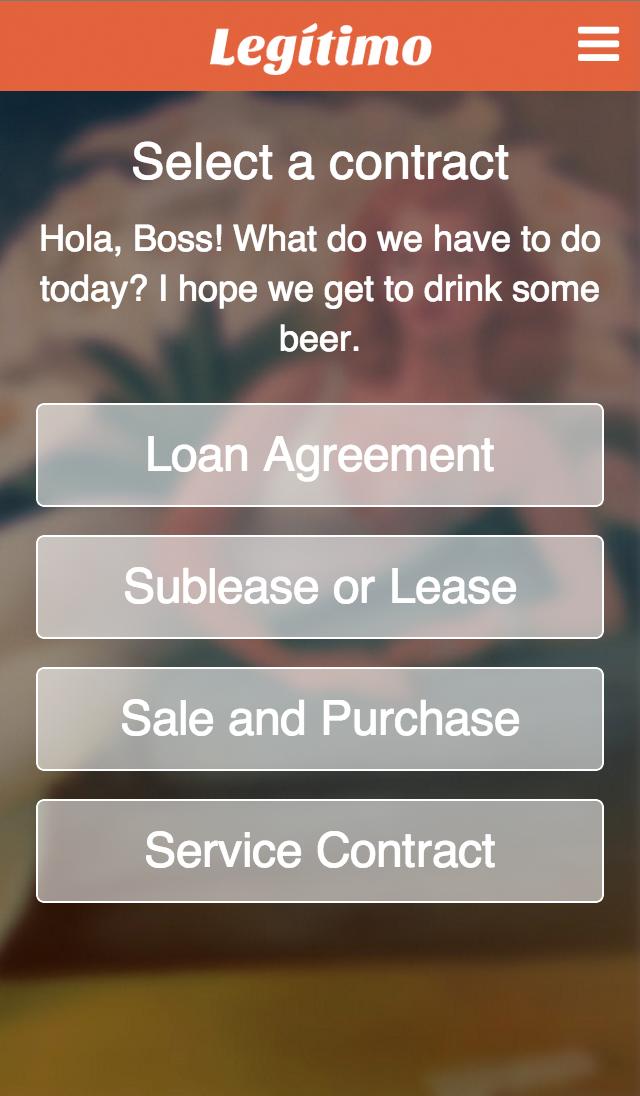Start a Service Contract

point(320,851)
